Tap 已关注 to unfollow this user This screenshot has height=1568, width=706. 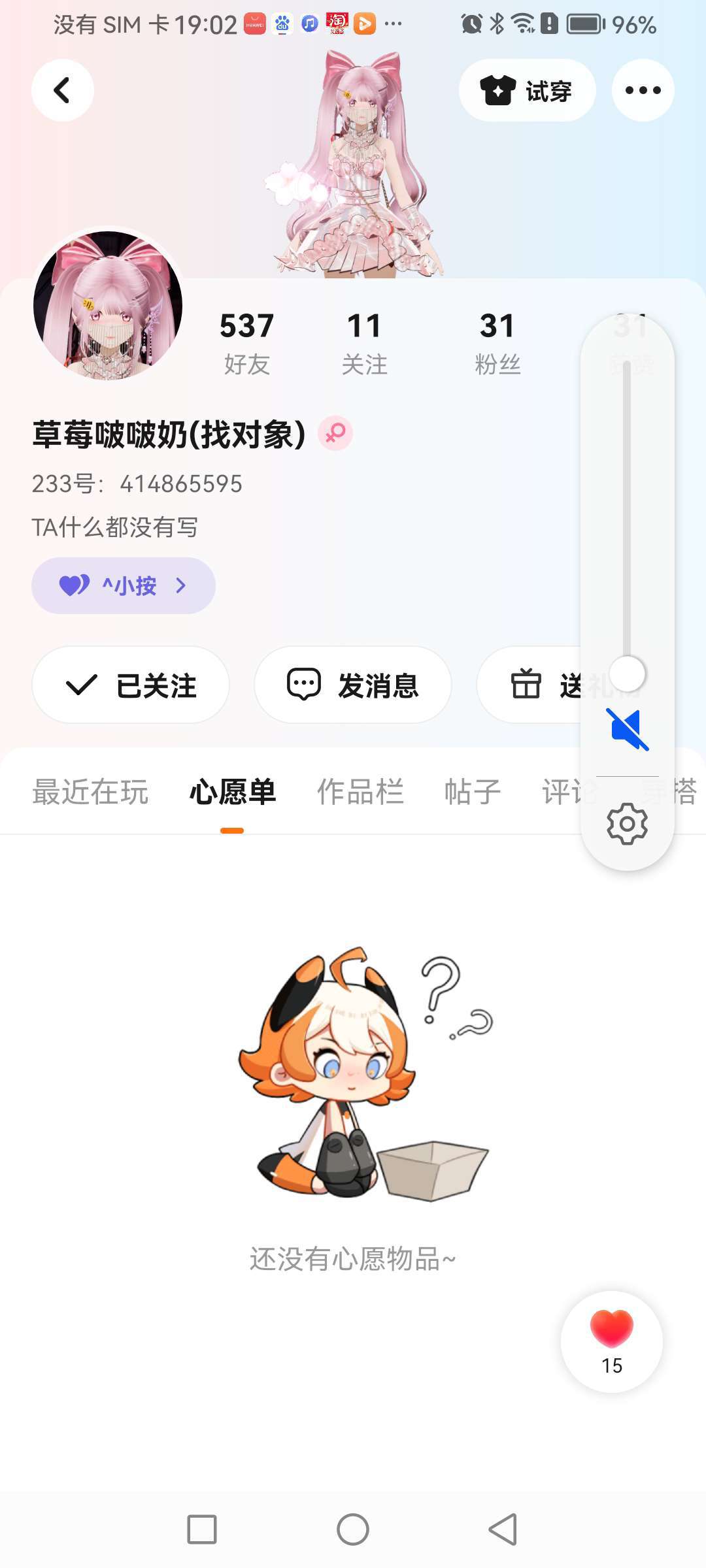click(x=131, y=685)
